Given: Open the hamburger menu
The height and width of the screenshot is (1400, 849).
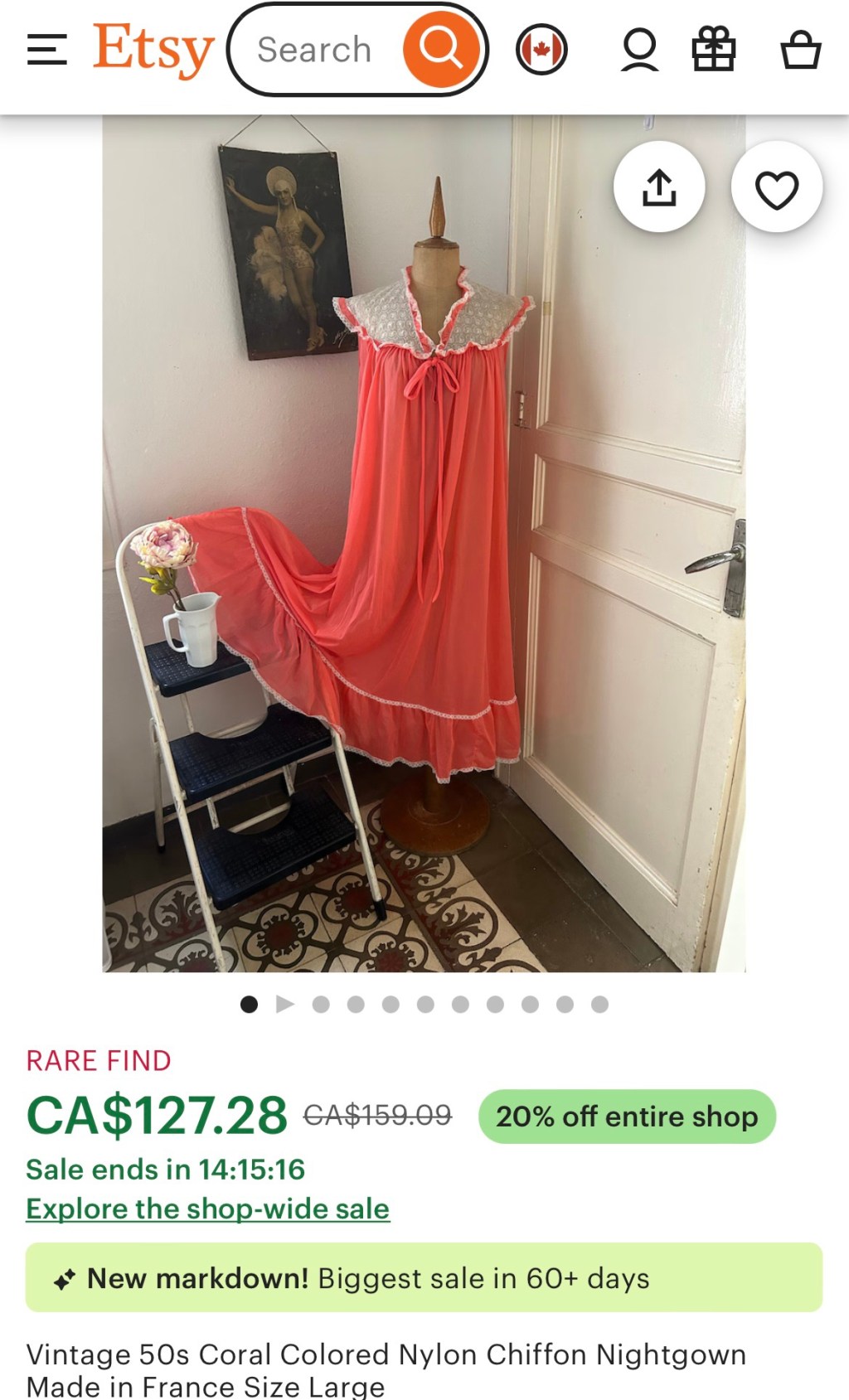Looking at the screenshot, I should point(46,50).
